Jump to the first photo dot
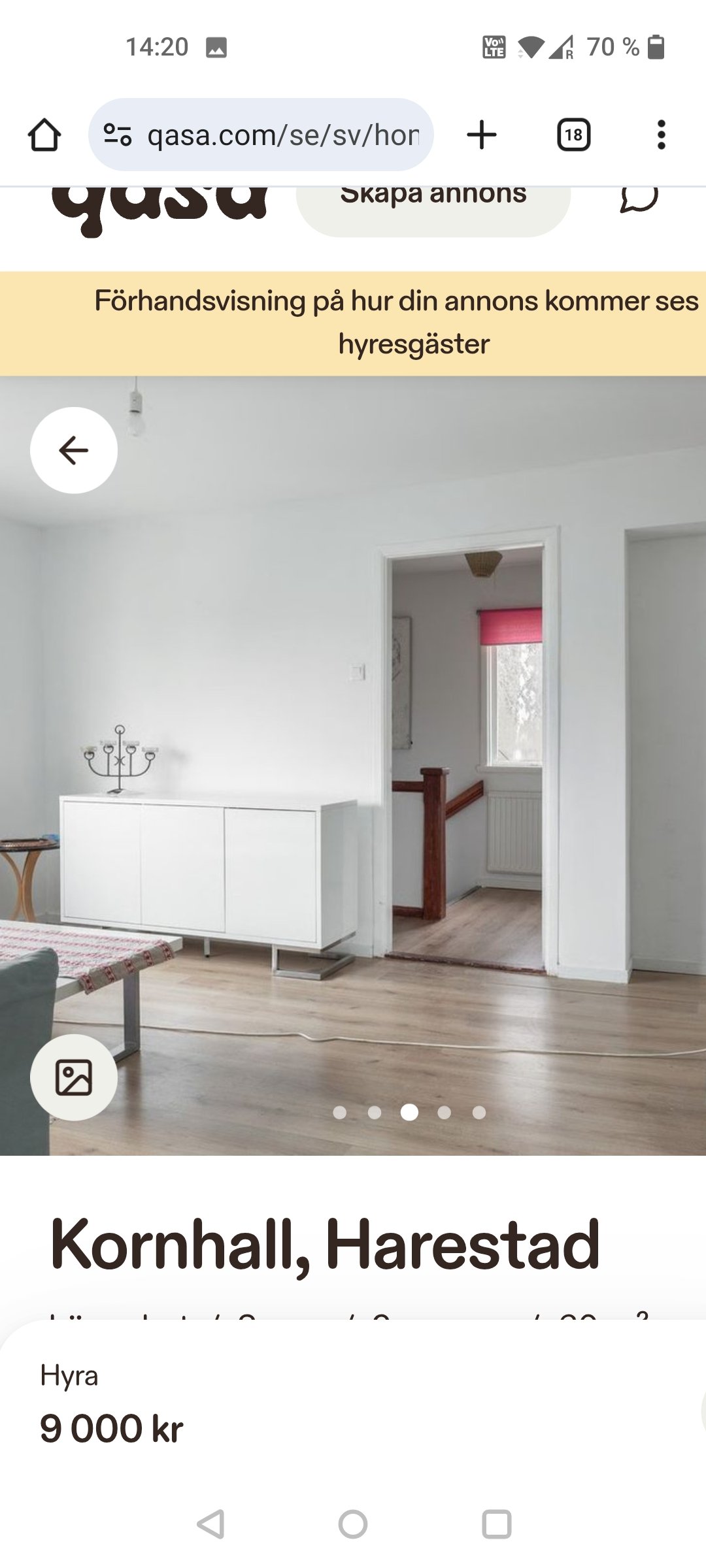This screenshot has width=706, height=1568. 340,1113
